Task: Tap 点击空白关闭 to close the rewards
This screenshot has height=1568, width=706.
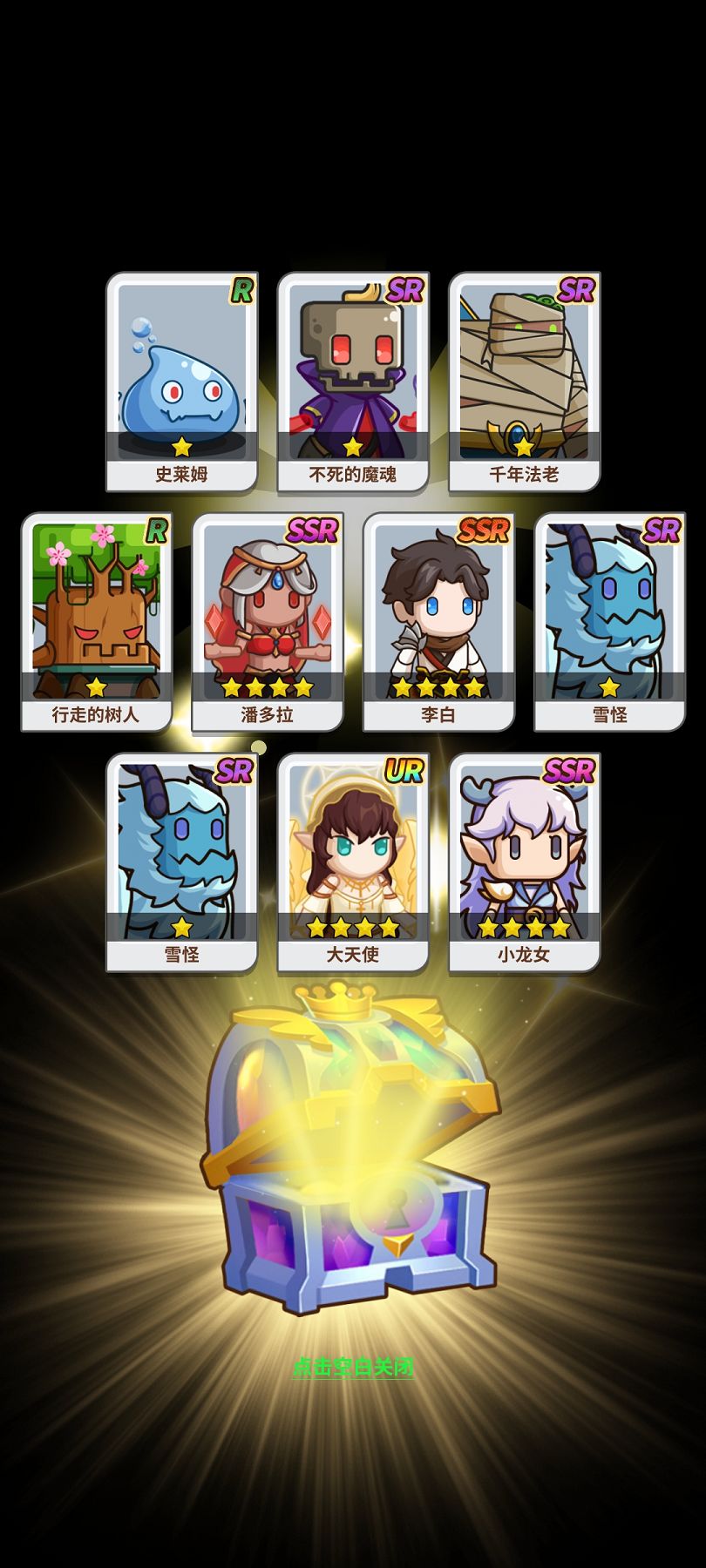Action: pos(353,1367)
